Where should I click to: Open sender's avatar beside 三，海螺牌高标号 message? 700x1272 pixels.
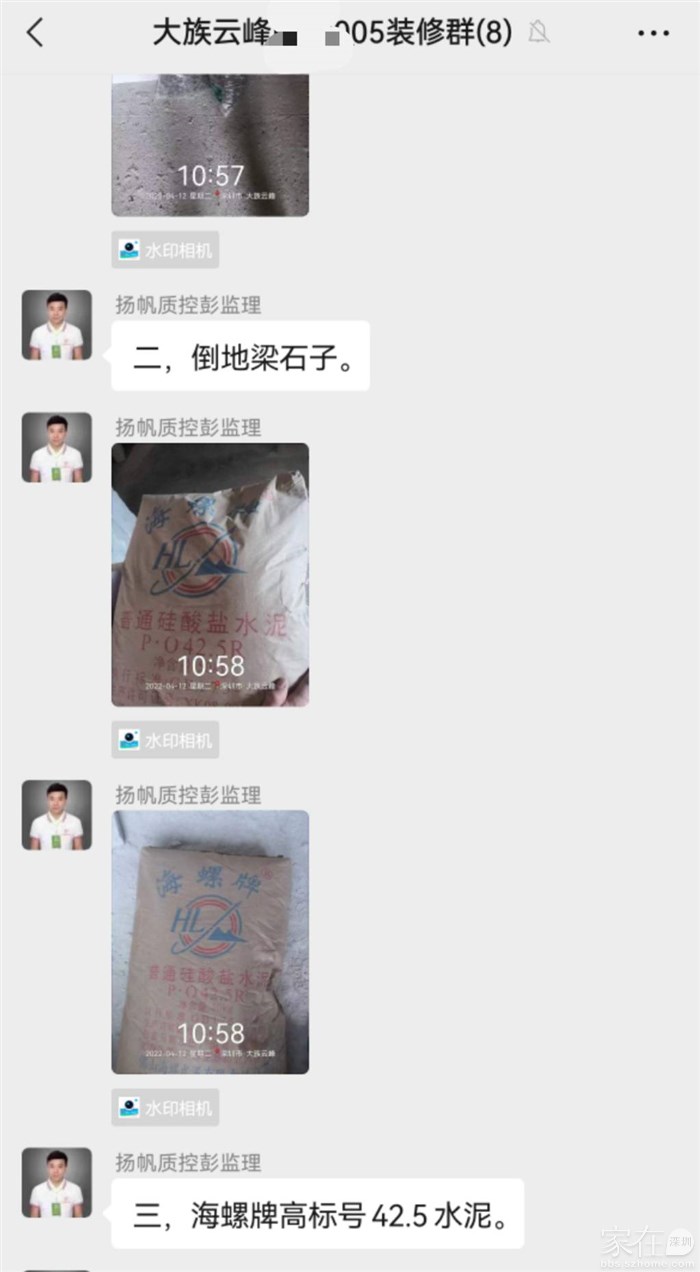click(x=57, y=1183)
